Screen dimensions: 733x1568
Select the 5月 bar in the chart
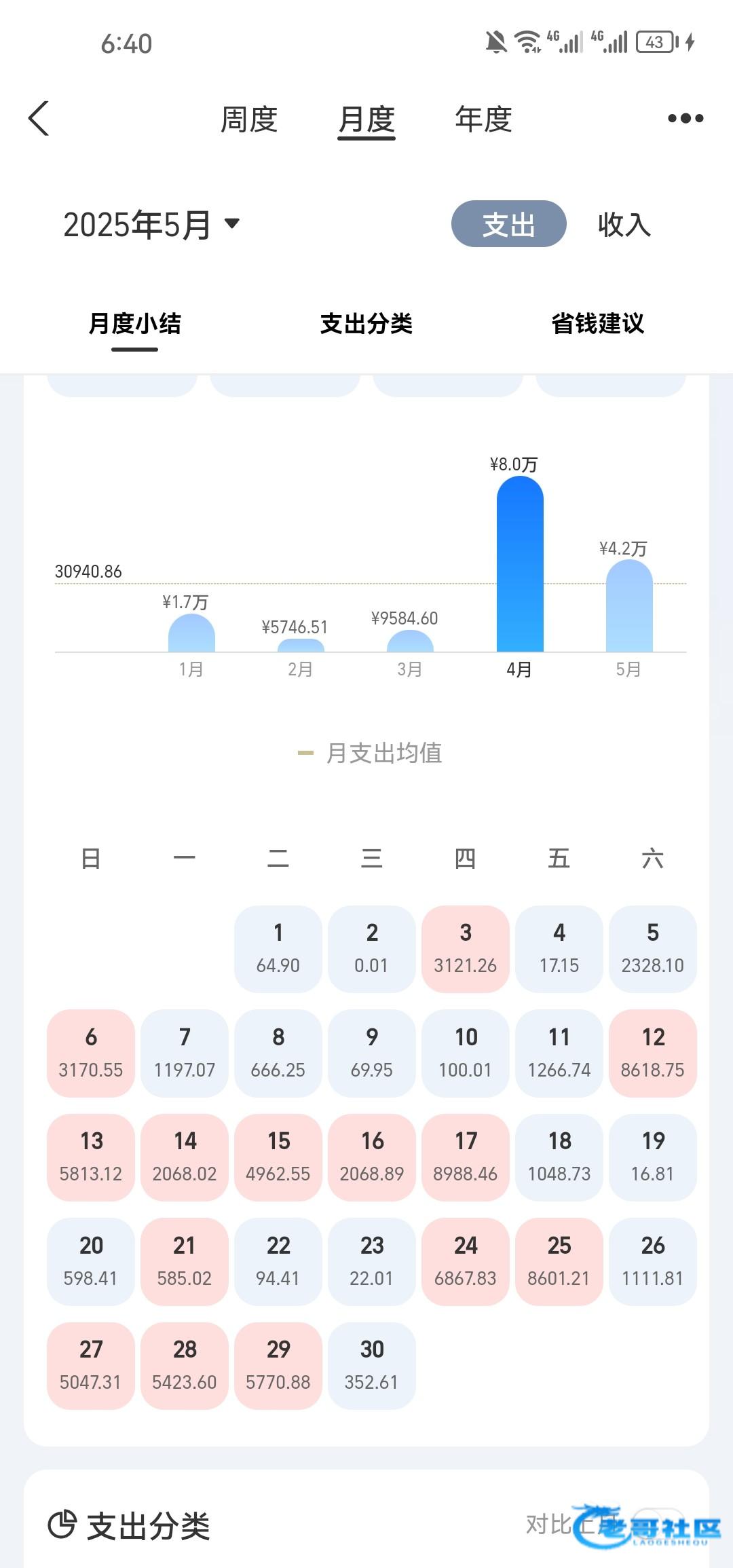(x=629, y=605)
